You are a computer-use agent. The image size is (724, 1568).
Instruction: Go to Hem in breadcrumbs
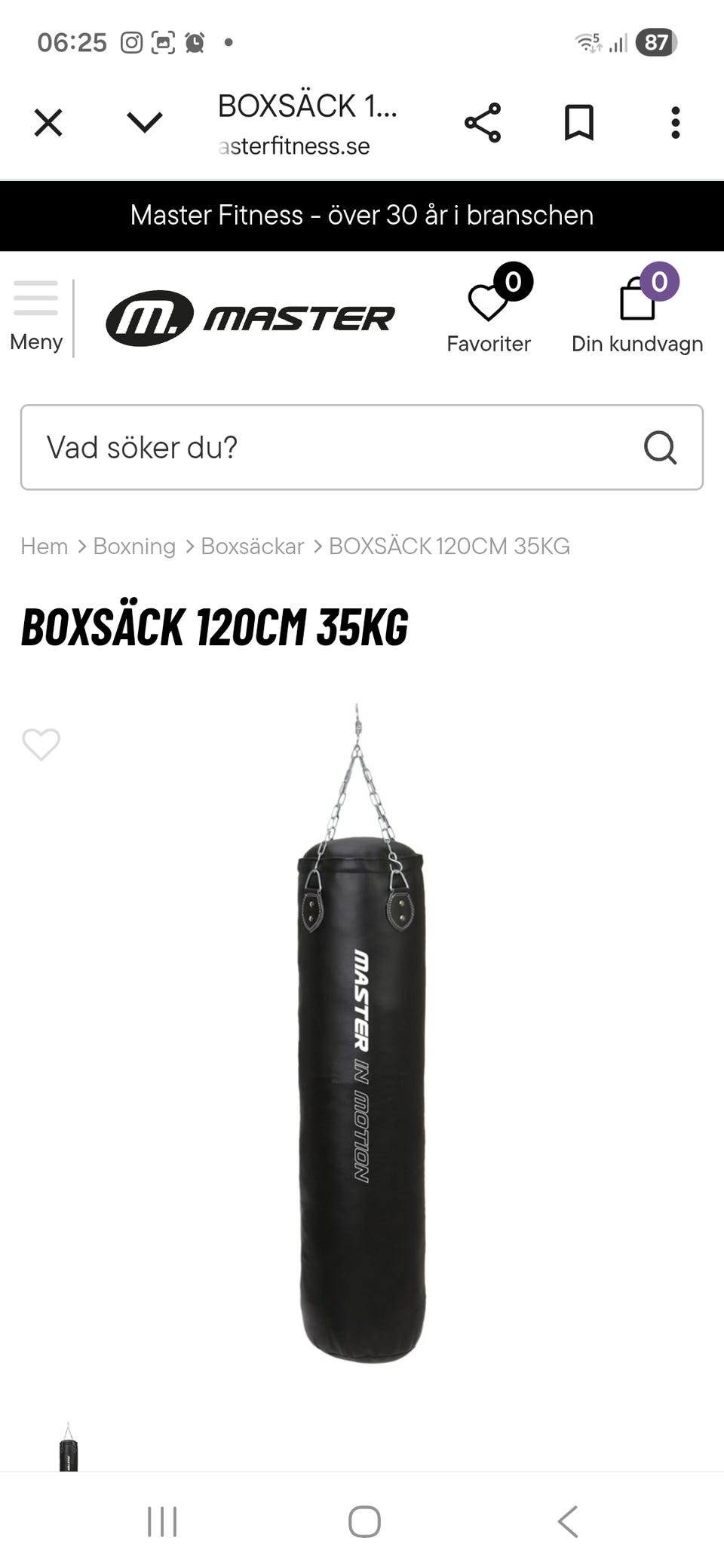point(44,546)
